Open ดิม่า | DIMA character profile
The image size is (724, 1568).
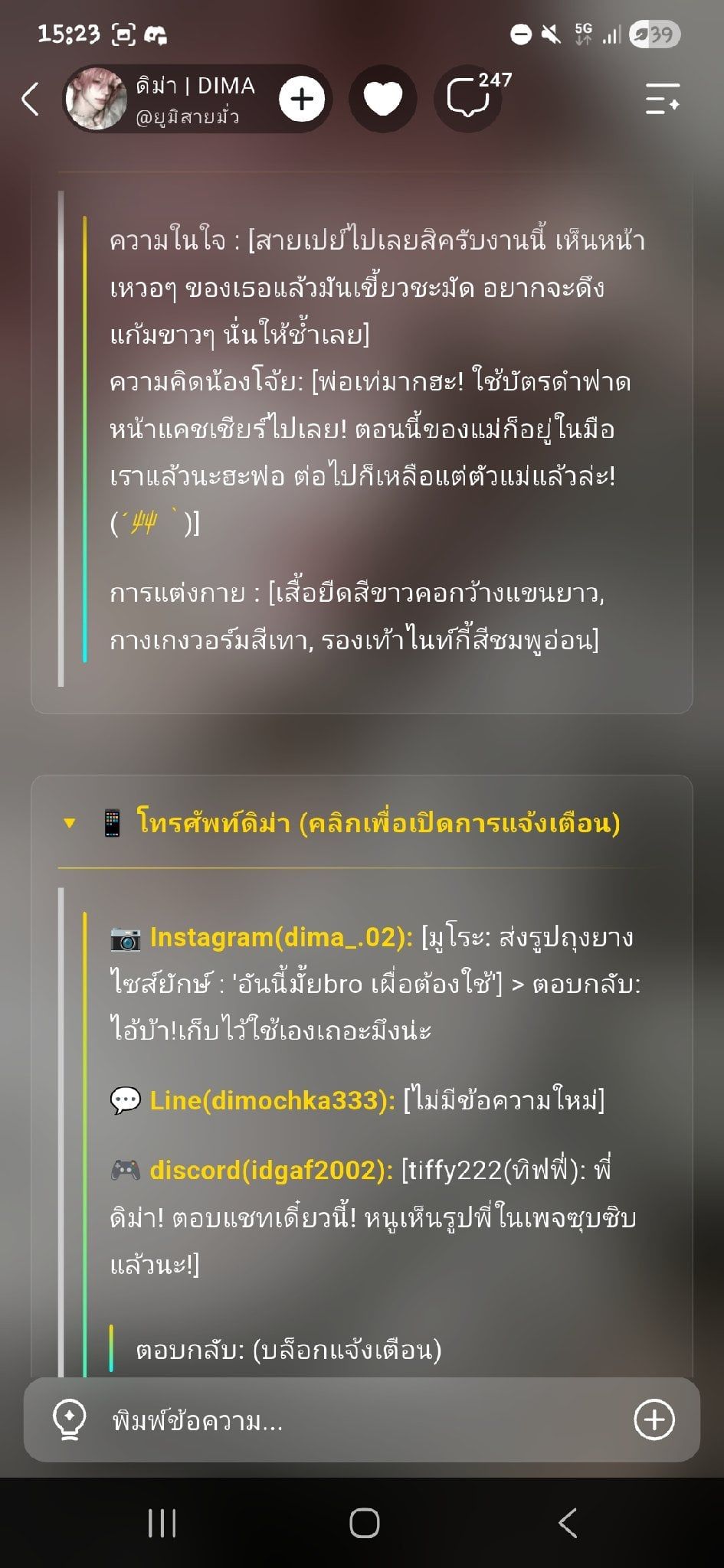click(x=162, y=100)
